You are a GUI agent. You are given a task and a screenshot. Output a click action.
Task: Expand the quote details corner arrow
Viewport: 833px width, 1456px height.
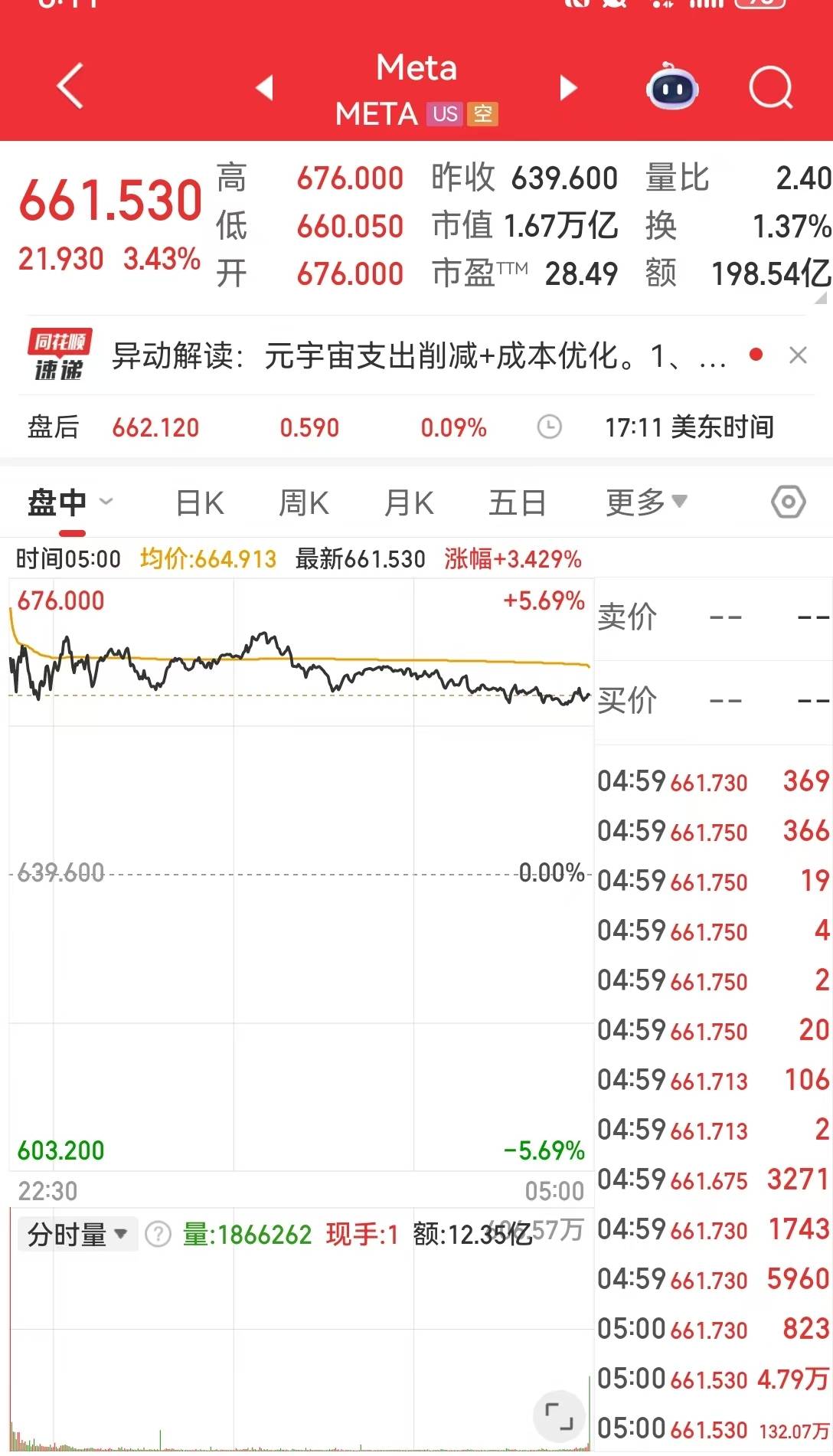[822, 297]
